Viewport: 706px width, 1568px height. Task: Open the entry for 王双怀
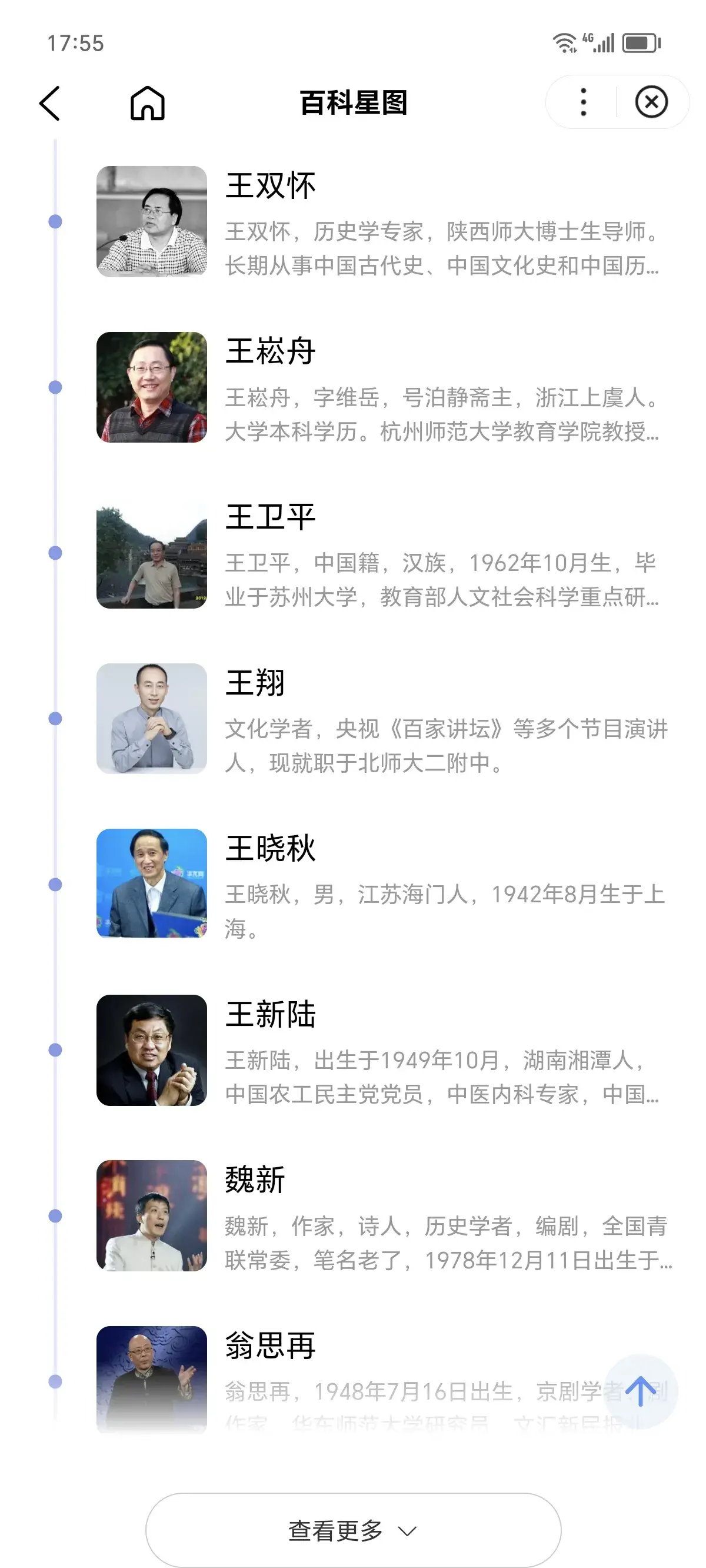386,222
